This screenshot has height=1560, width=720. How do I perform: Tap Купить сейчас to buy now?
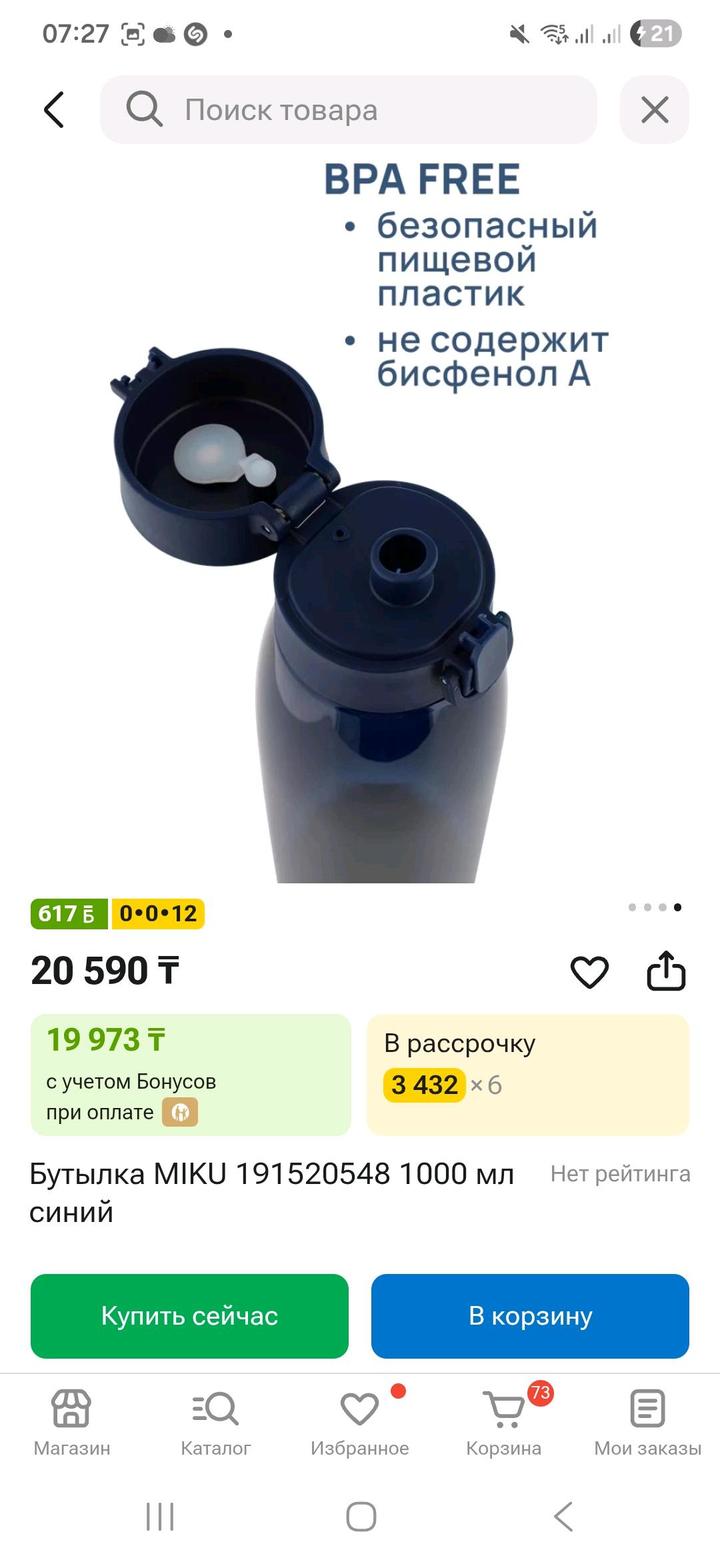point(189,1316)
